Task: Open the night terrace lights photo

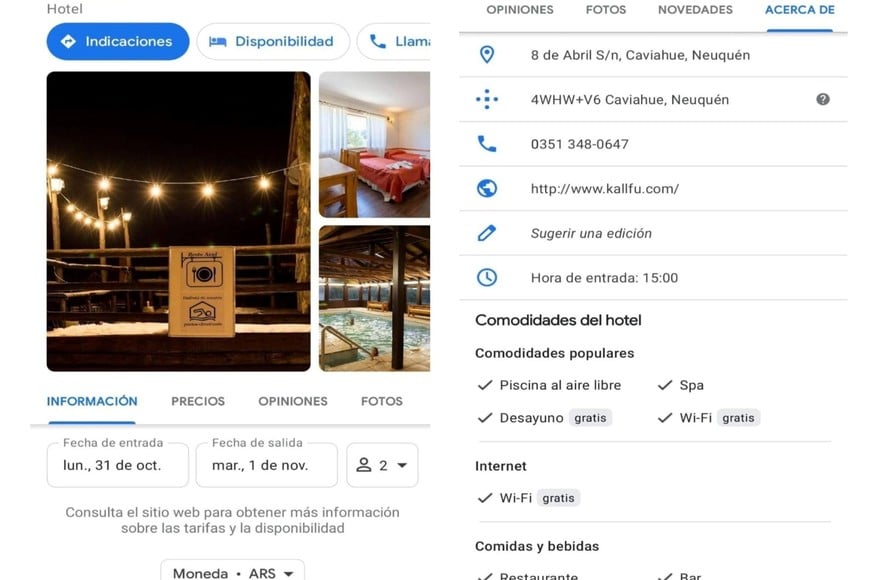Action: (178, 221)
